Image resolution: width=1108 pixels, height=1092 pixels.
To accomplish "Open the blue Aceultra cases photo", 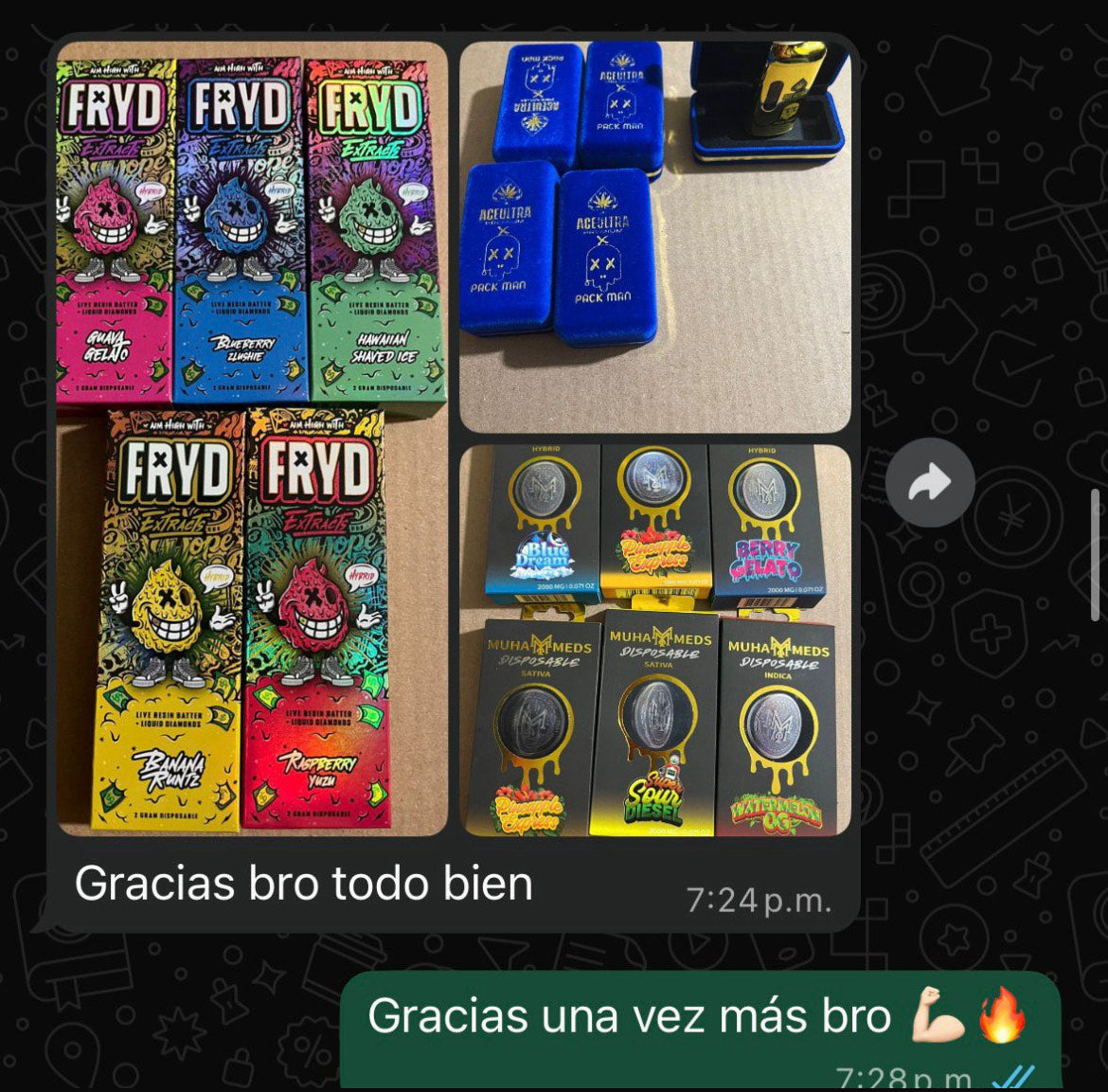I will click(x=654, y=237).
